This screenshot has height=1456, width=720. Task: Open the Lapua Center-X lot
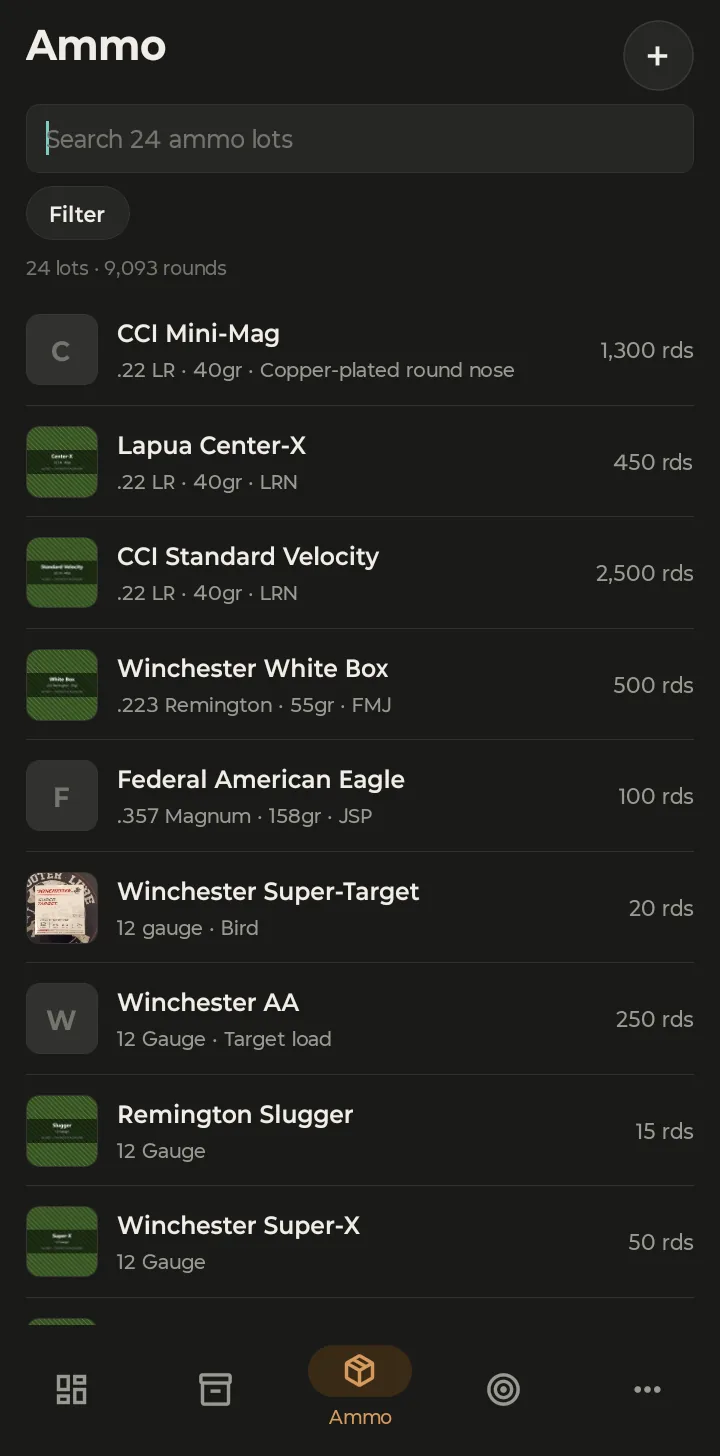pos(360,462)
